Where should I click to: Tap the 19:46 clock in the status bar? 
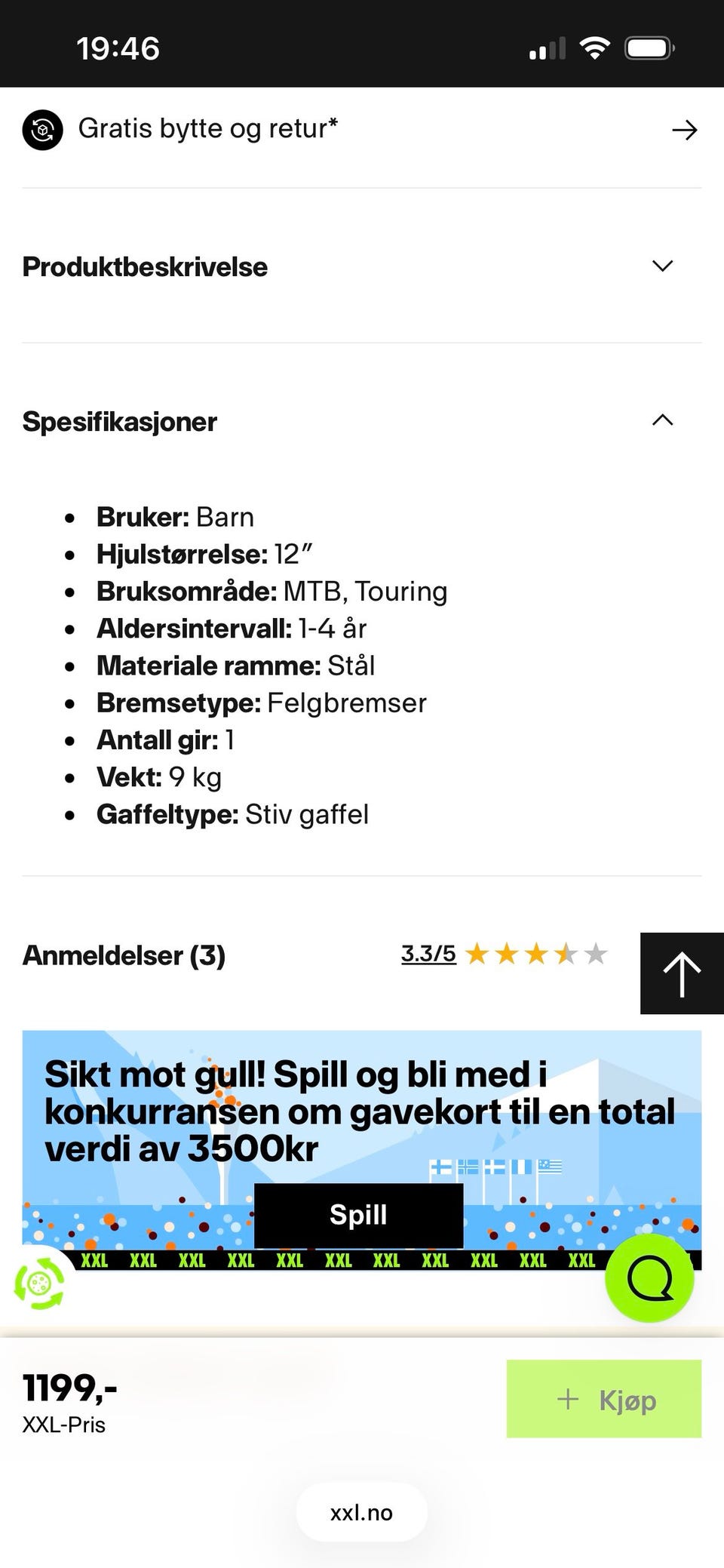pyautogui.click(x=118, y=47)
